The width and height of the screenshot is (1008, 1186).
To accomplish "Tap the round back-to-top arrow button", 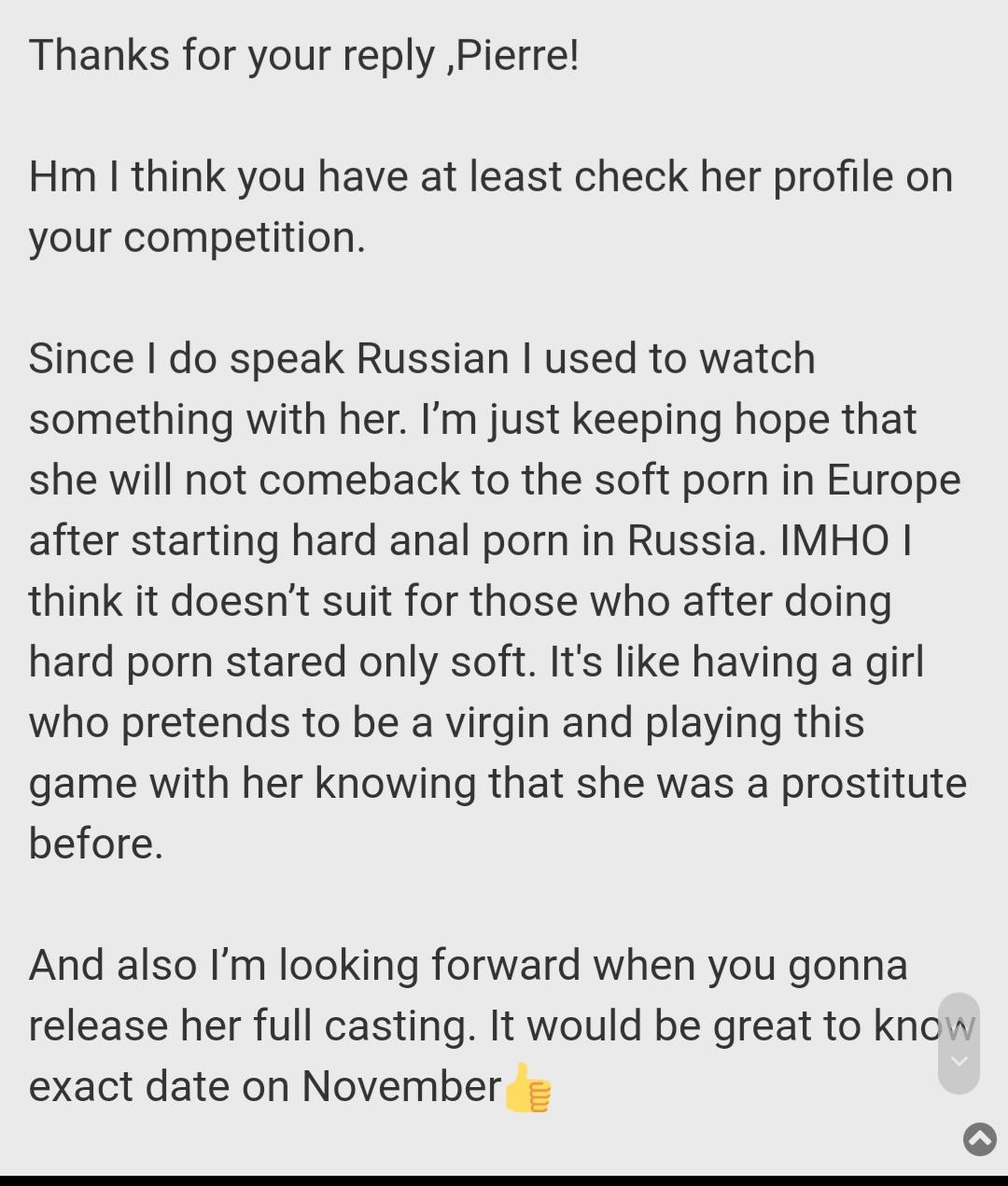I will (979, 1138).
